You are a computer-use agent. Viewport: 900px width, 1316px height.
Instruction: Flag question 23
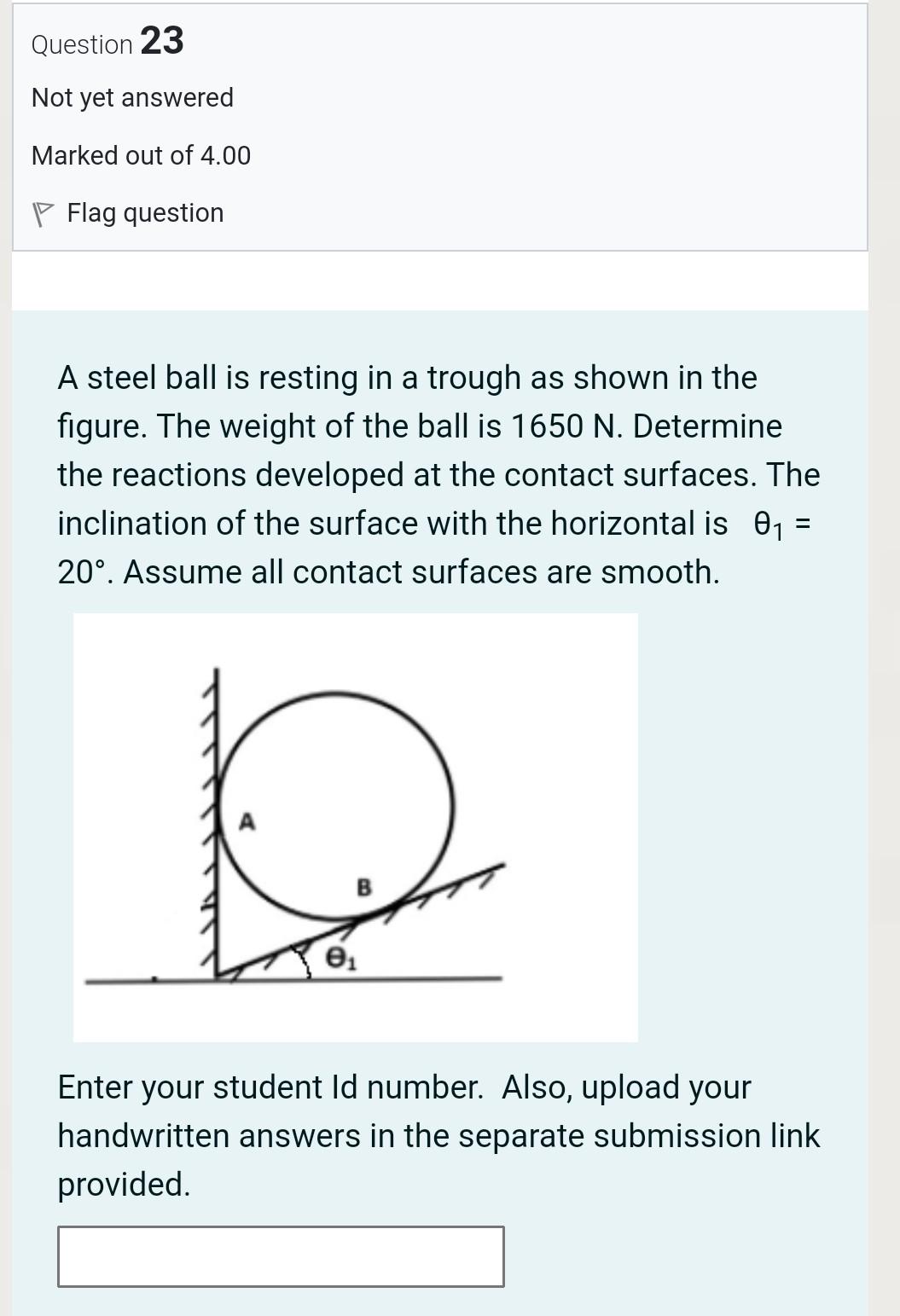tap(128, 213)
